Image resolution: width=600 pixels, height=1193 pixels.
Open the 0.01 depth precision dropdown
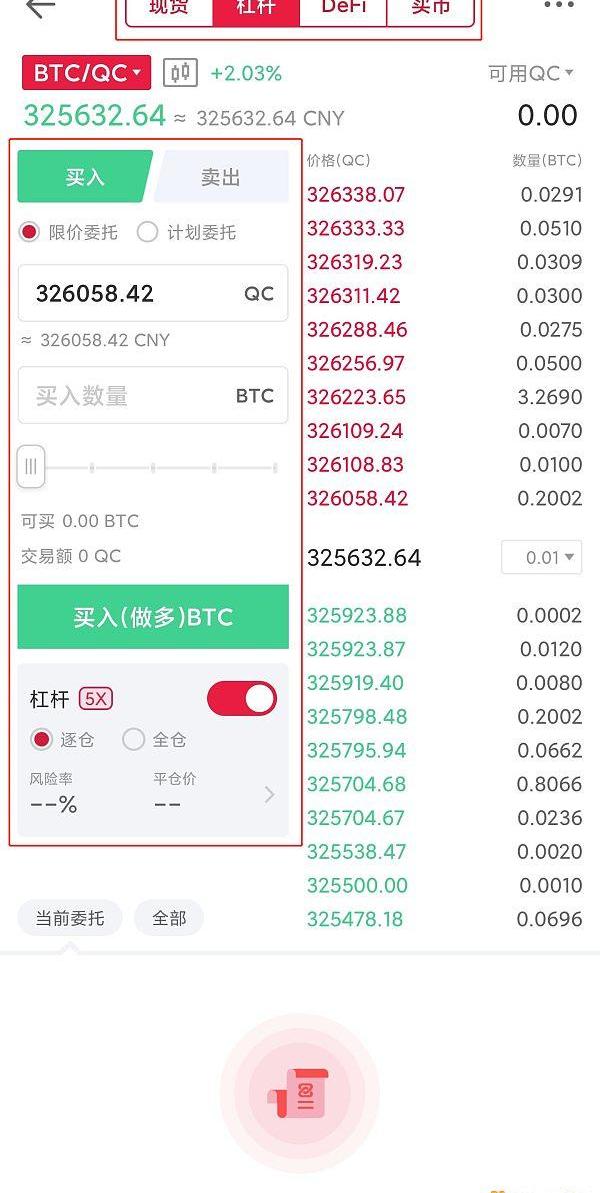pyautogui.click(x=541, y=557)
